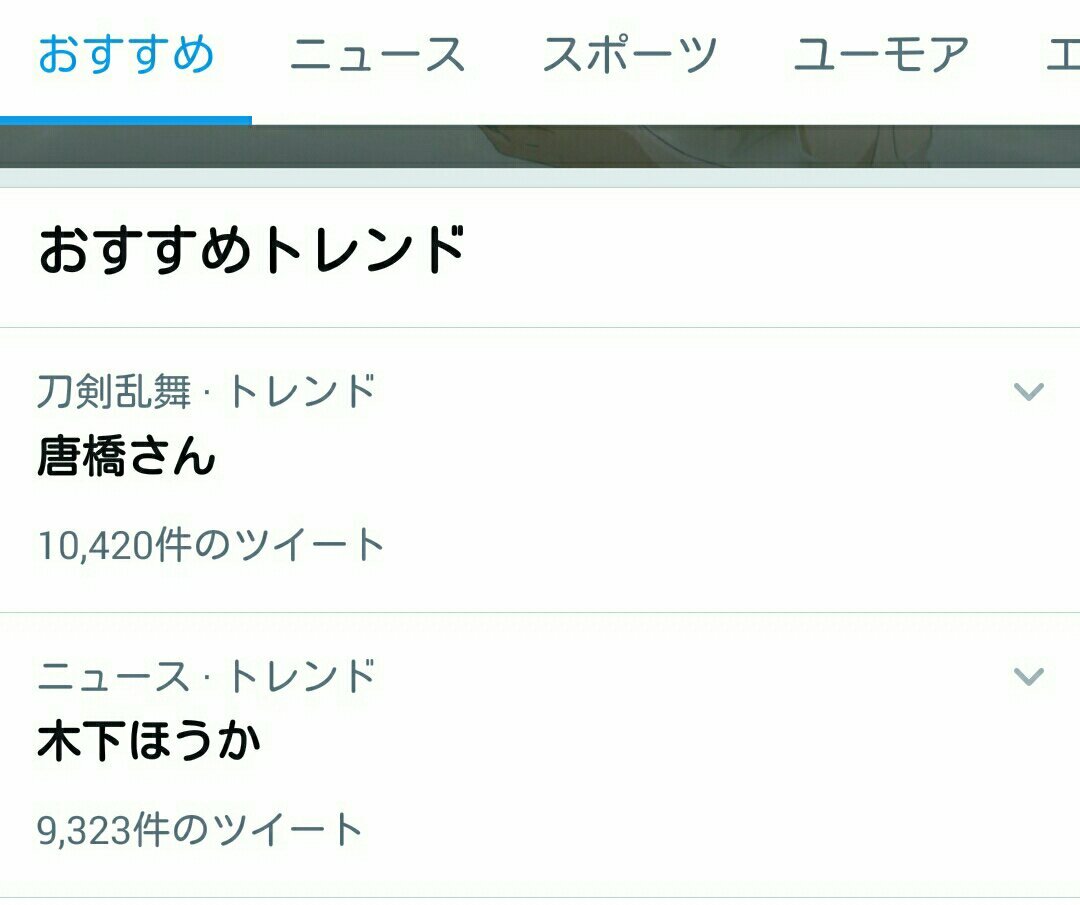This screenshot has width=1080, height=905.
Task: Open the 唐橋さん trend
Action: [x=127, y=458]
